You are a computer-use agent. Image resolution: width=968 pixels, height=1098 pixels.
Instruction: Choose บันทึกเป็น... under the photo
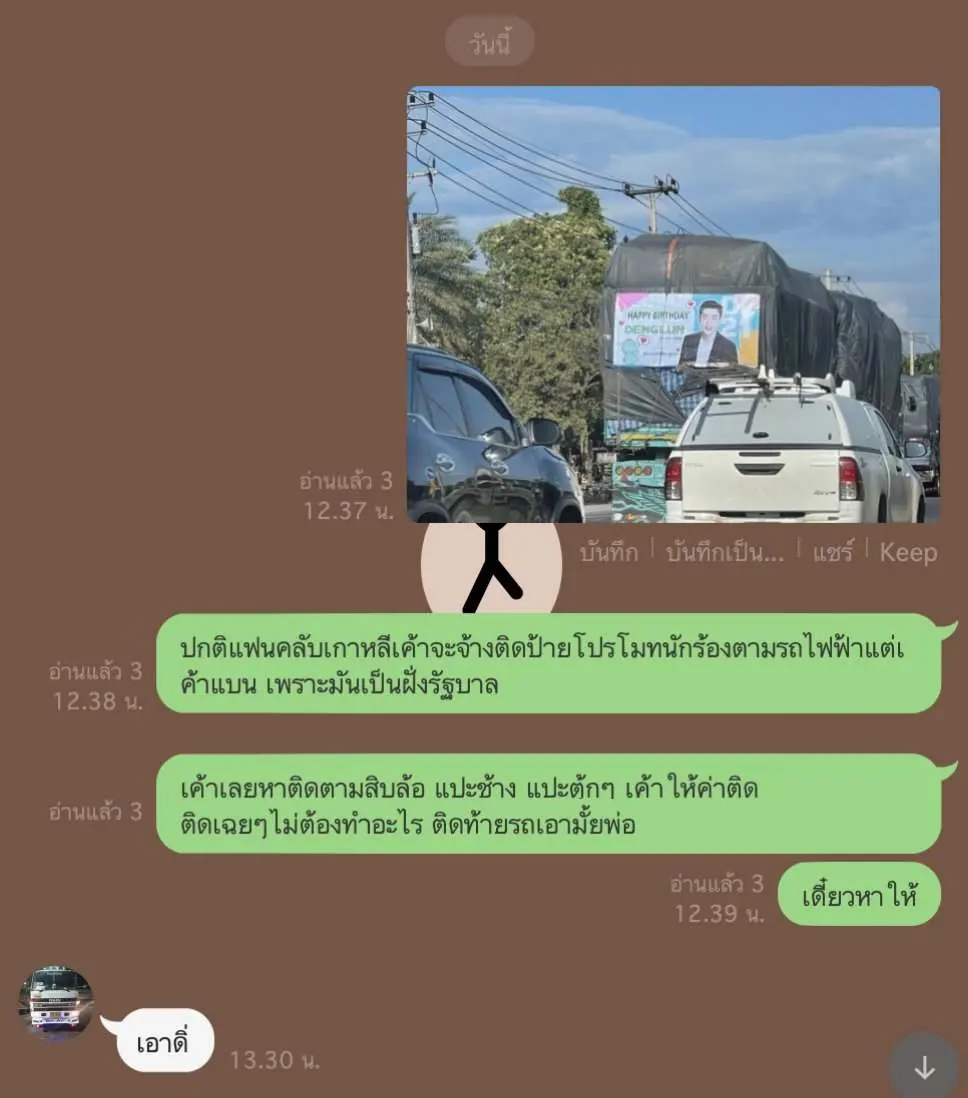724,553
